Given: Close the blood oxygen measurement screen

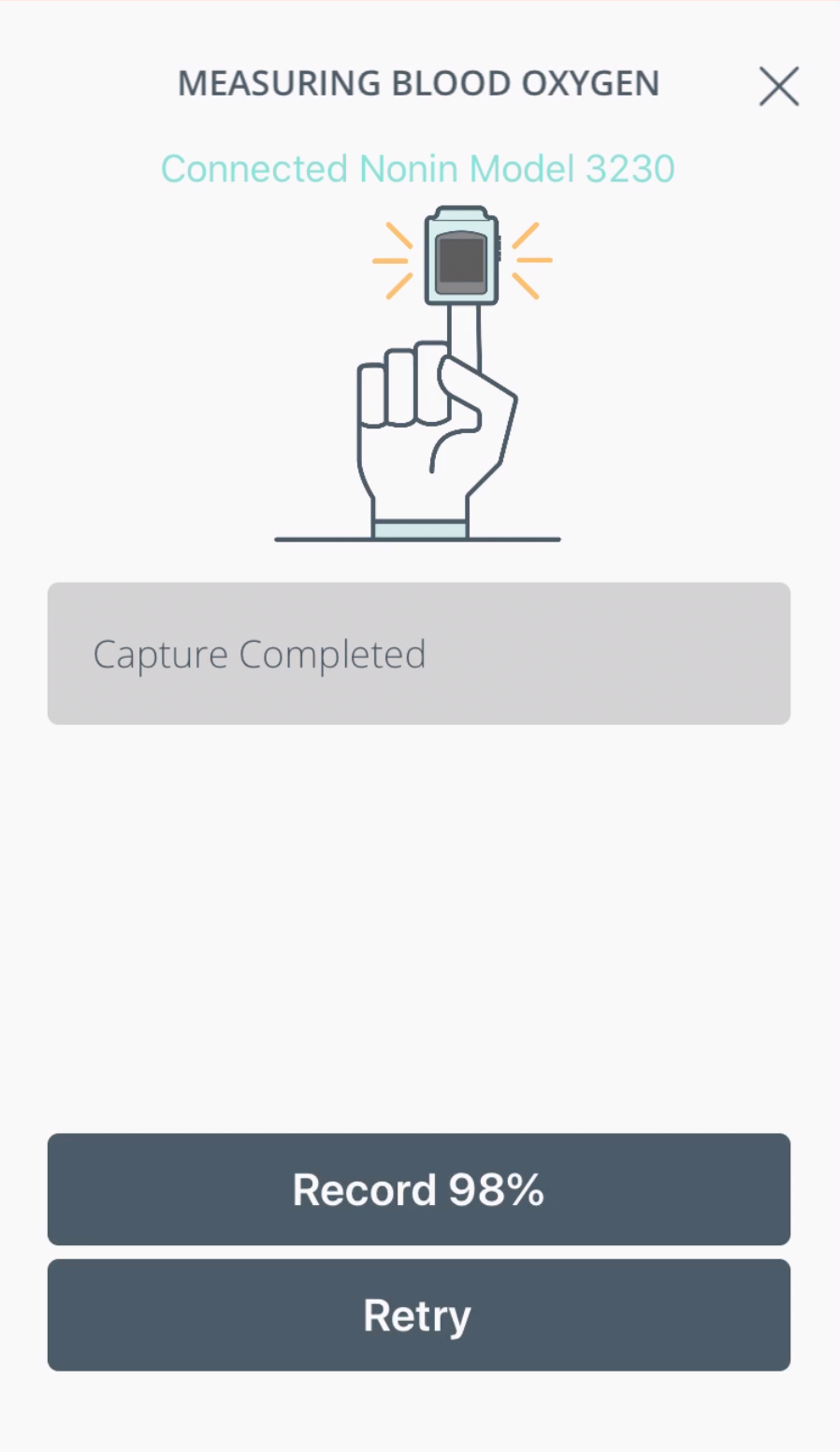Looking at the screenshot, I should pos(778,86).
